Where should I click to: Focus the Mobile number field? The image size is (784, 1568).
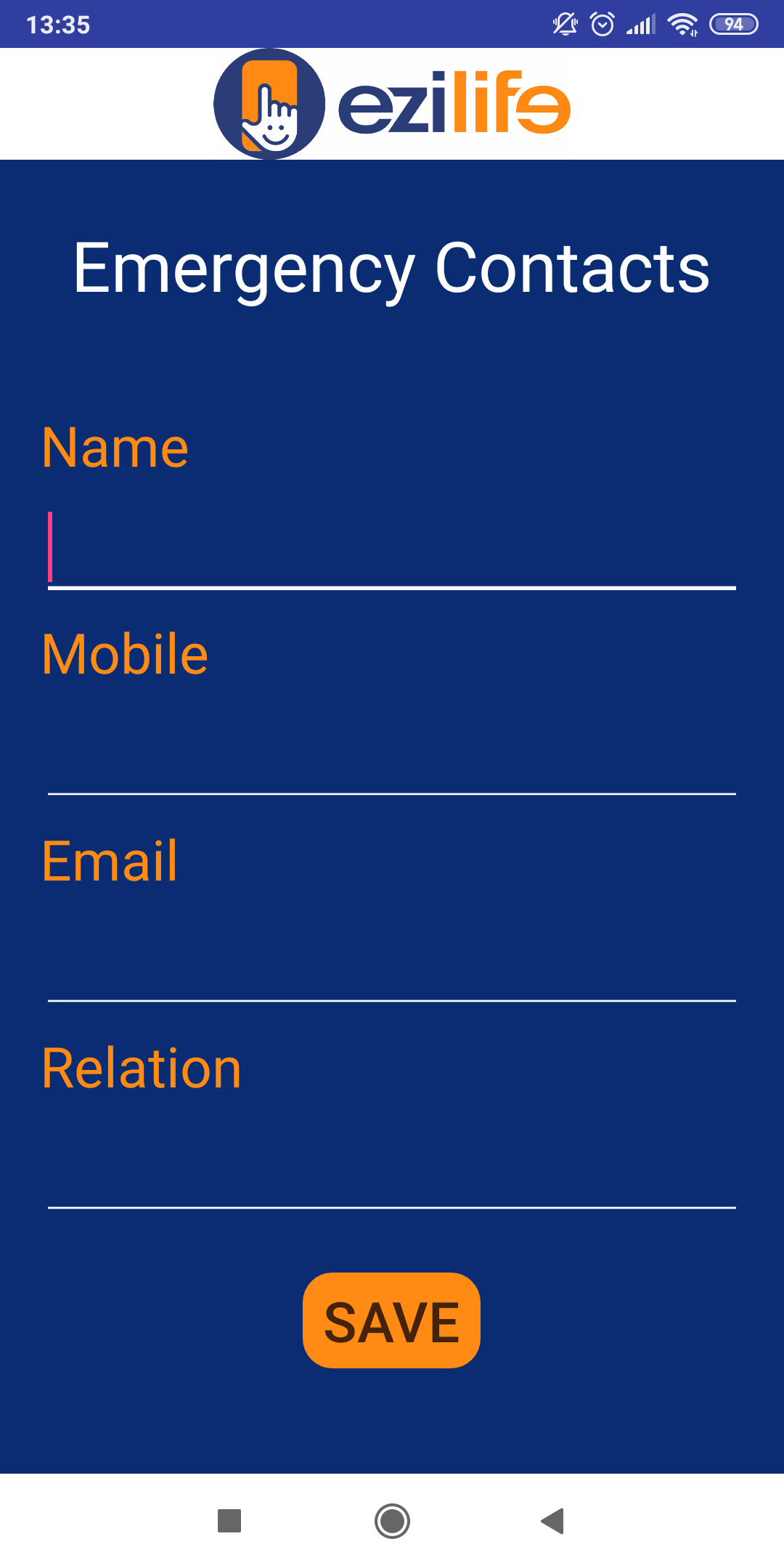coord(392,754)
